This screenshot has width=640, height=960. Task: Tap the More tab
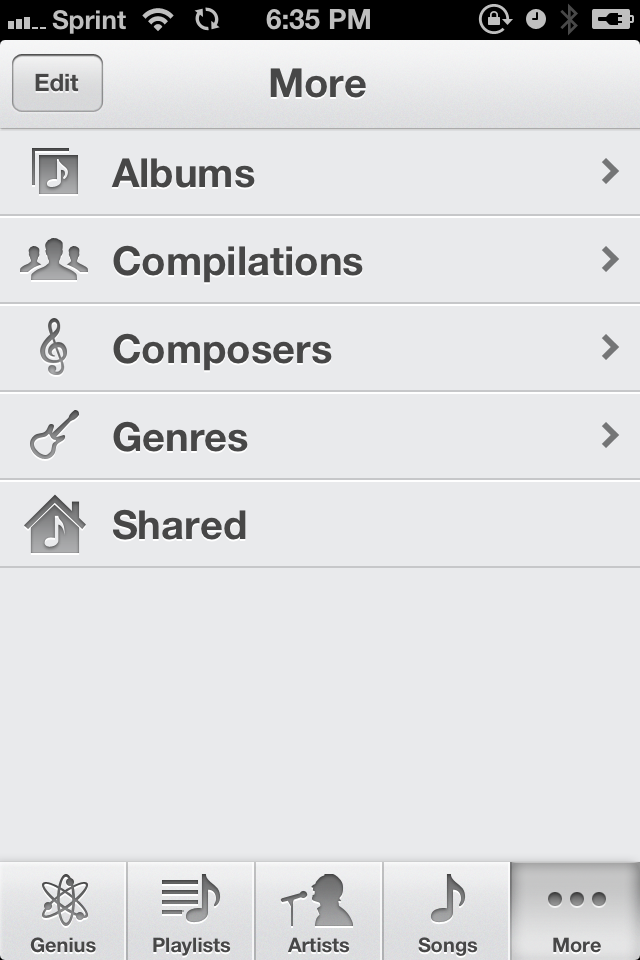pos(576,912)
